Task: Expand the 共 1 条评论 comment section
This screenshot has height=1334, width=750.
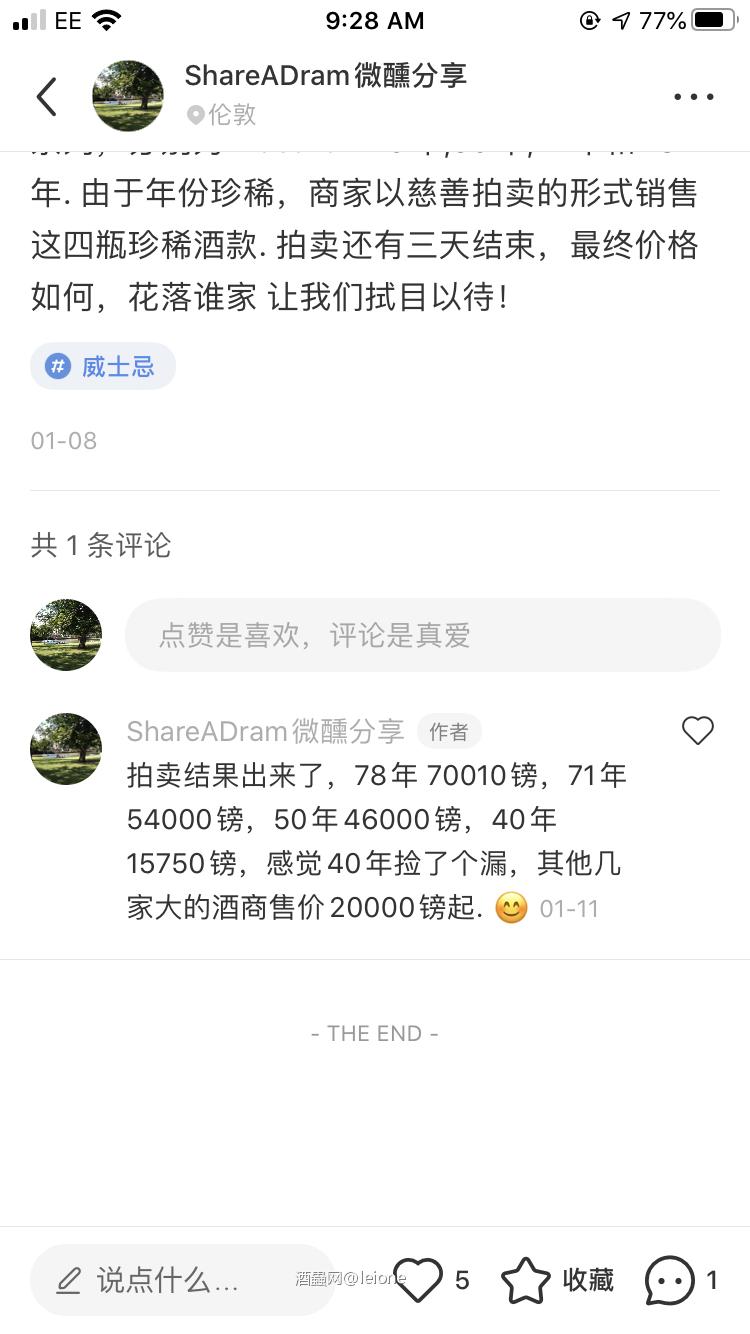Action: tap(100, 546)
